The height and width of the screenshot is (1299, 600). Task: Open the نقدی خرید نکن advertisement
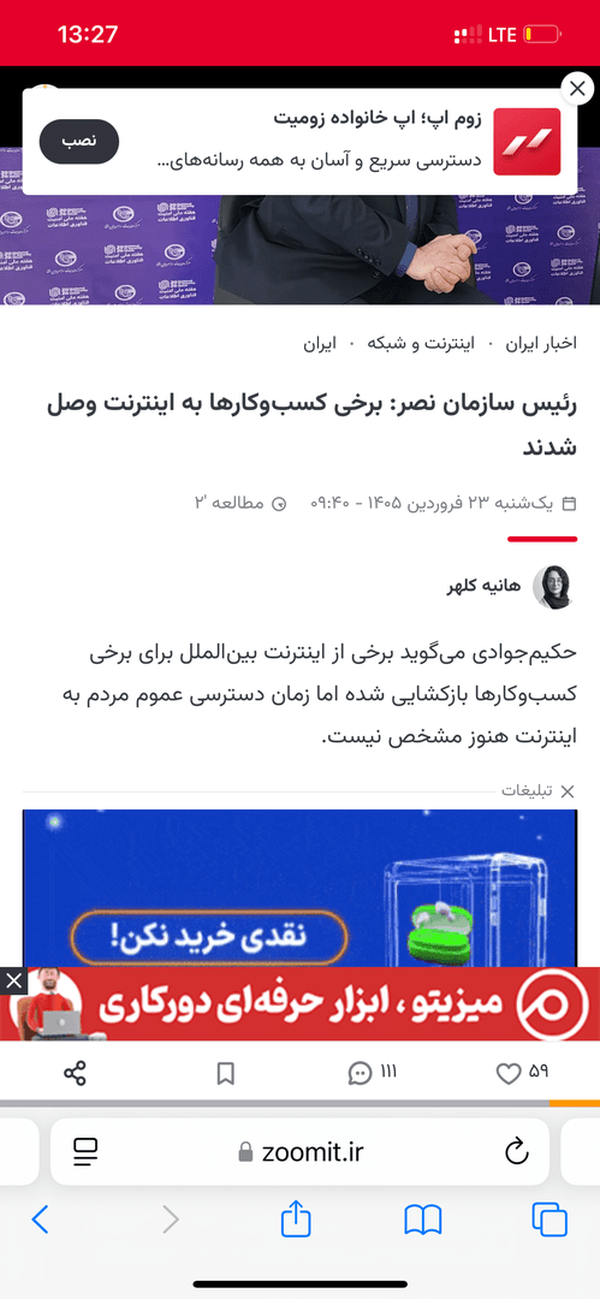click(x=300, y=888)
